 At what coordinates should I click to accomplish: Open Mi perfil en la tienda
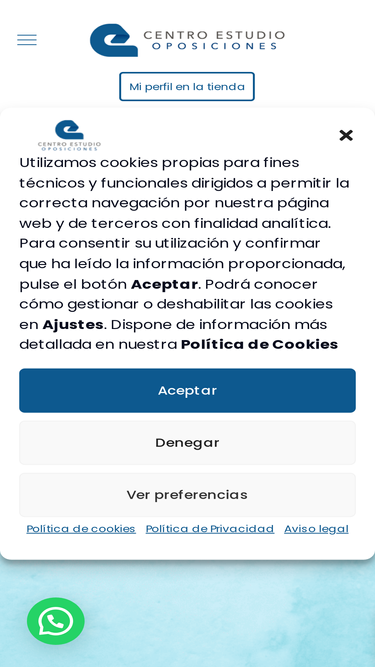click(187, 86)
